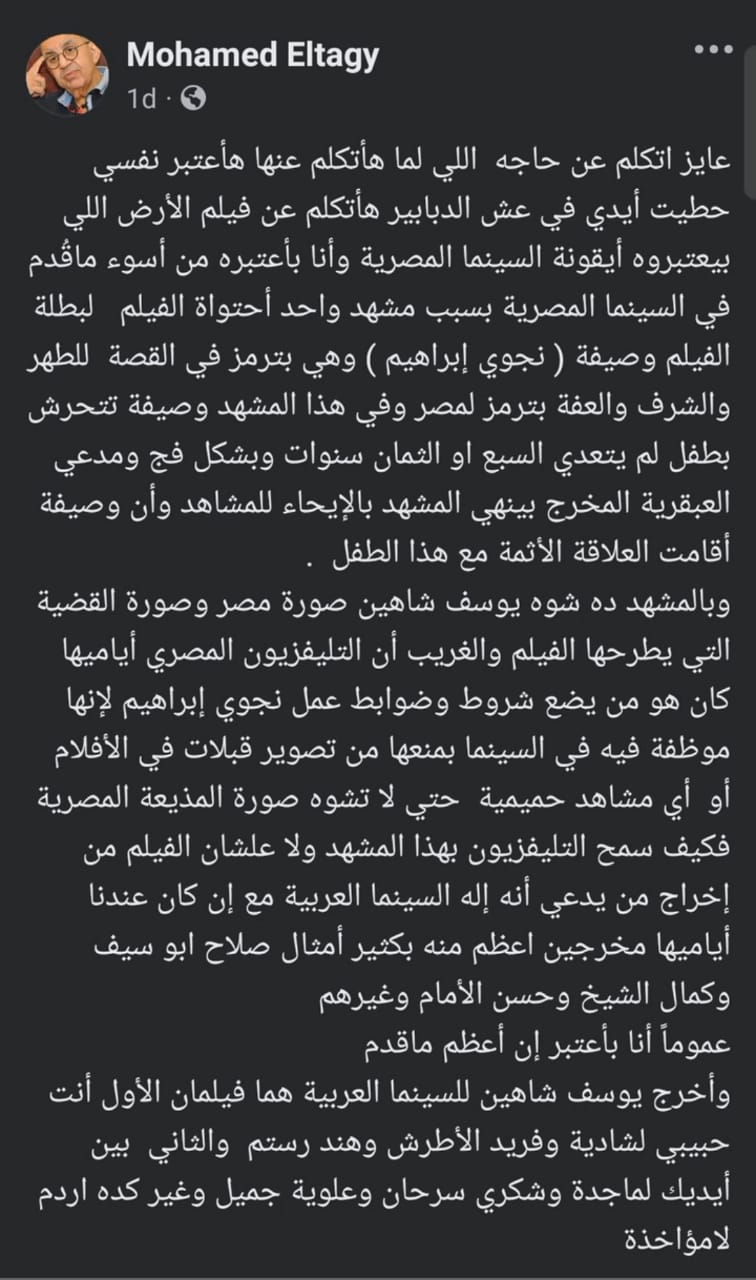The height and width of the screenshot is (1280, 756).
Task: Open Mohamed Eltagy's profile name link
Action: pos(252,56)
